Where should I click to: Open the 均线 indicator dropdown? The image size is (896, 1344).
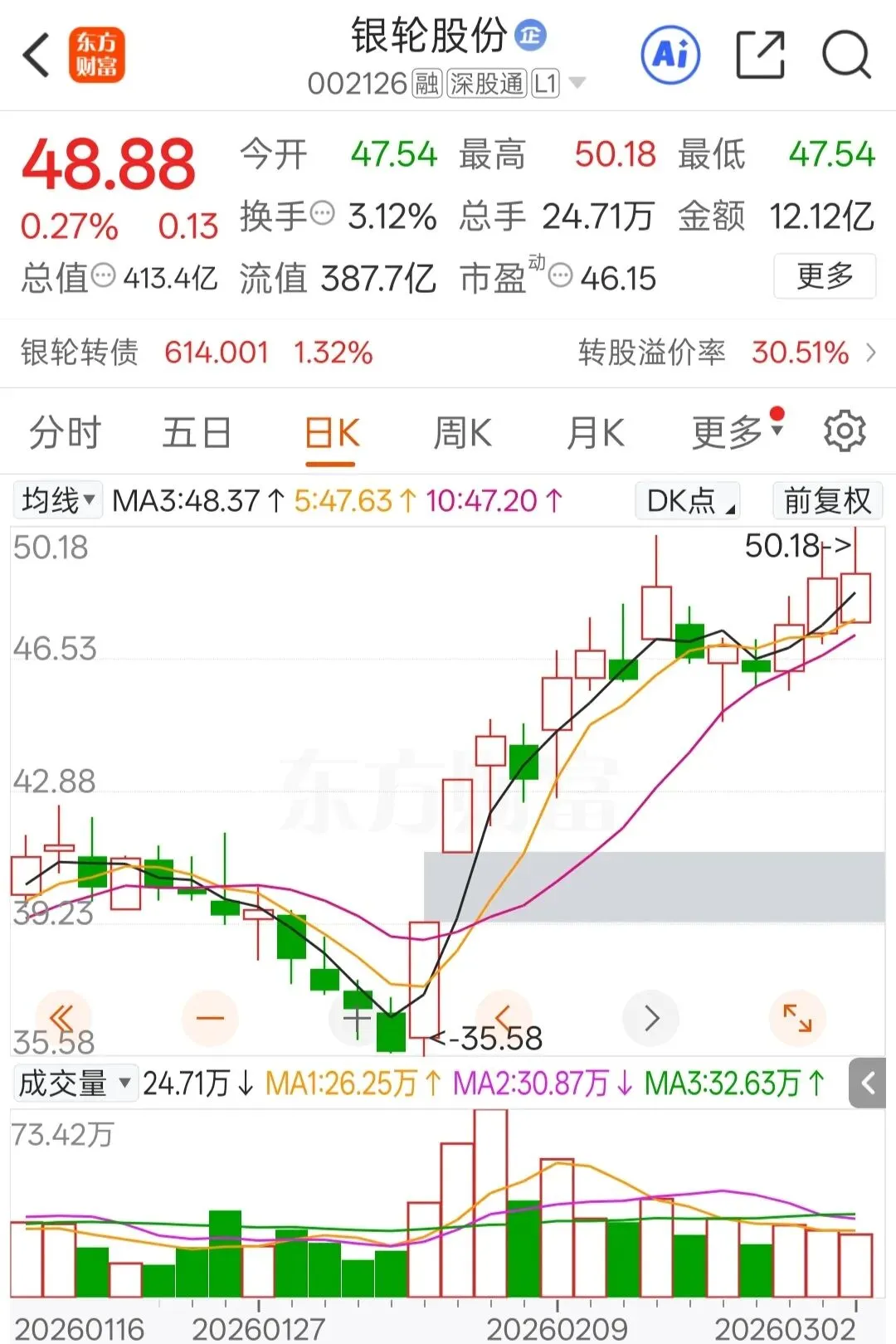(57, 500)
